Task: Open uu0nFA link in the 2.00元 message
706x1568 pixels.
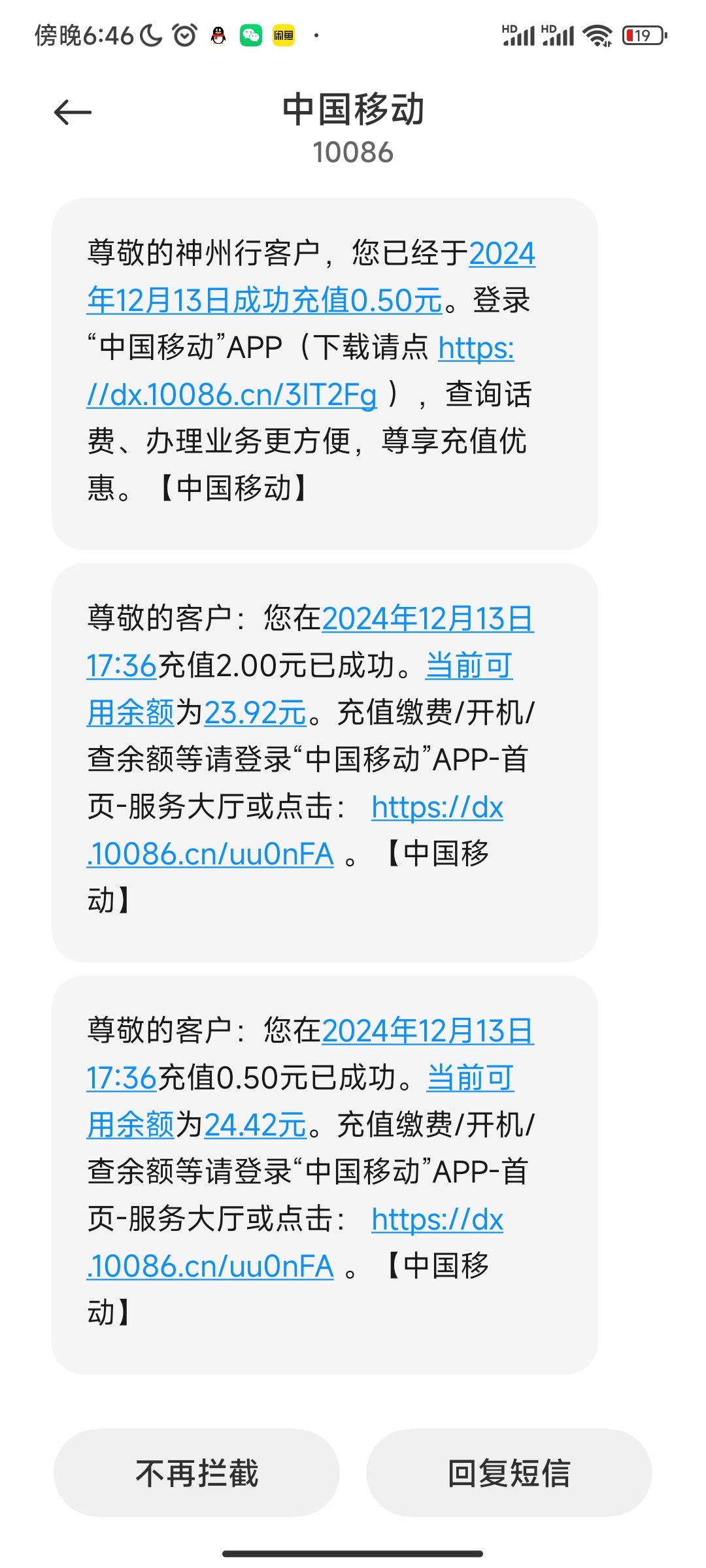Action: coord(210,854)
